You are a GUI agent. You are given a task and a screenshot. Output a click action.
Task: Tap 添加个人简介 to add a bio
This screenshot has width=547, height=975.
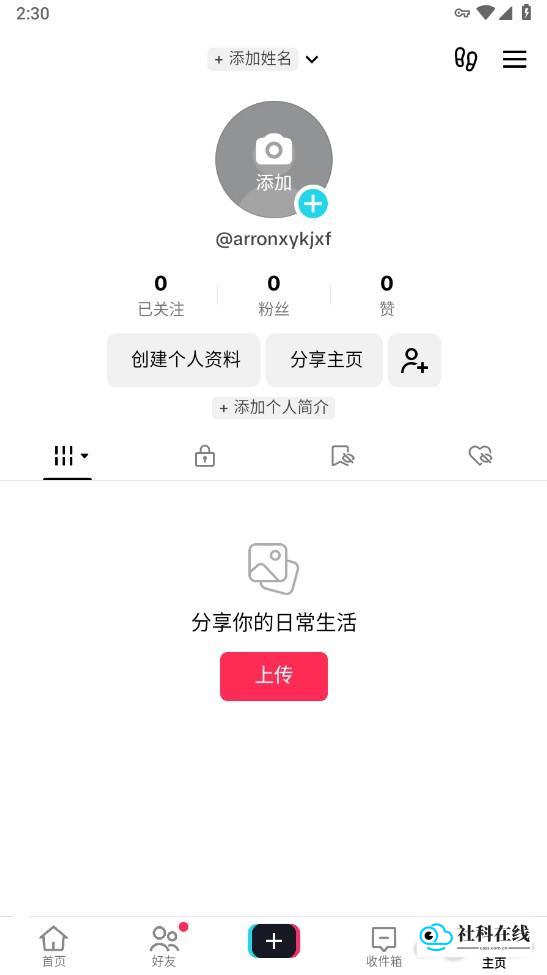pos(274,408)
